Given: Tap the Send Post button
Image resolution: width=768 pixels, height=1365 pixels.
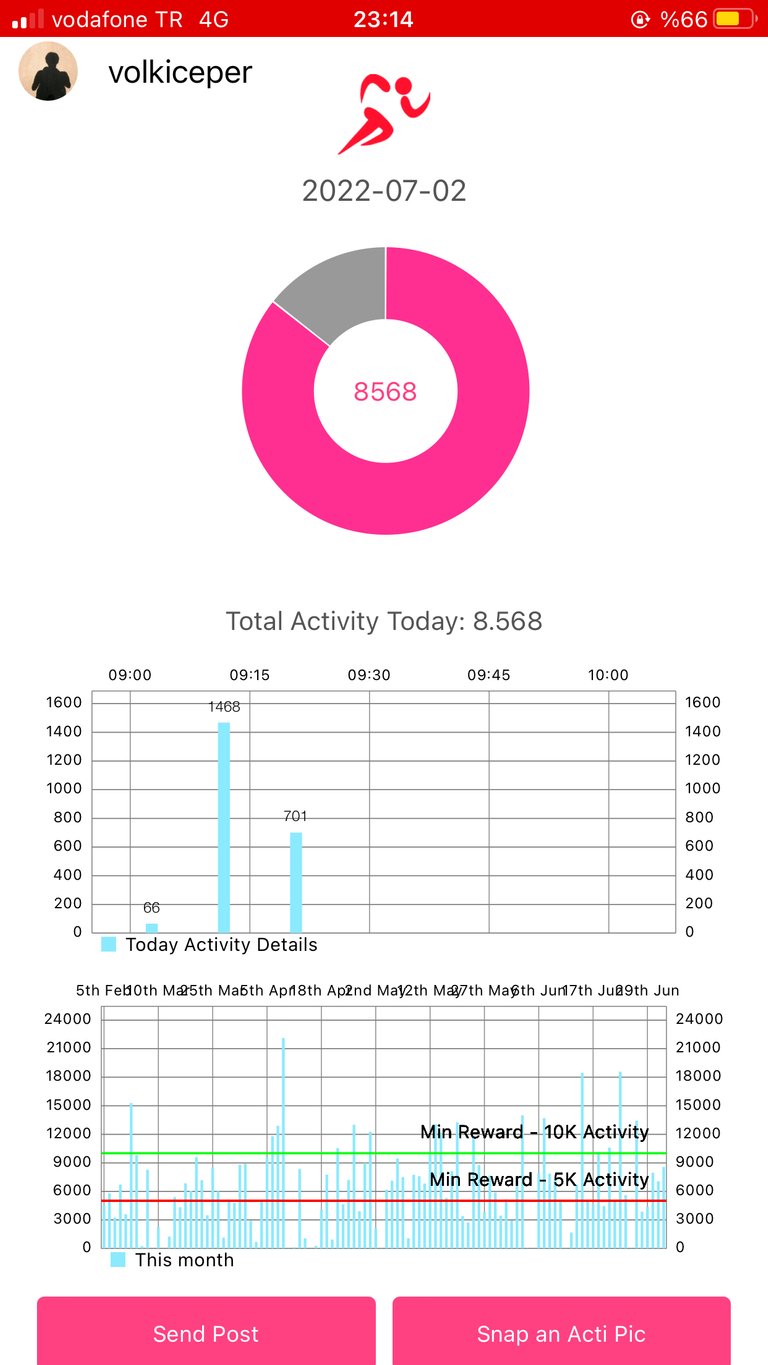Looking at the screenshot, I should point(206,1332).
